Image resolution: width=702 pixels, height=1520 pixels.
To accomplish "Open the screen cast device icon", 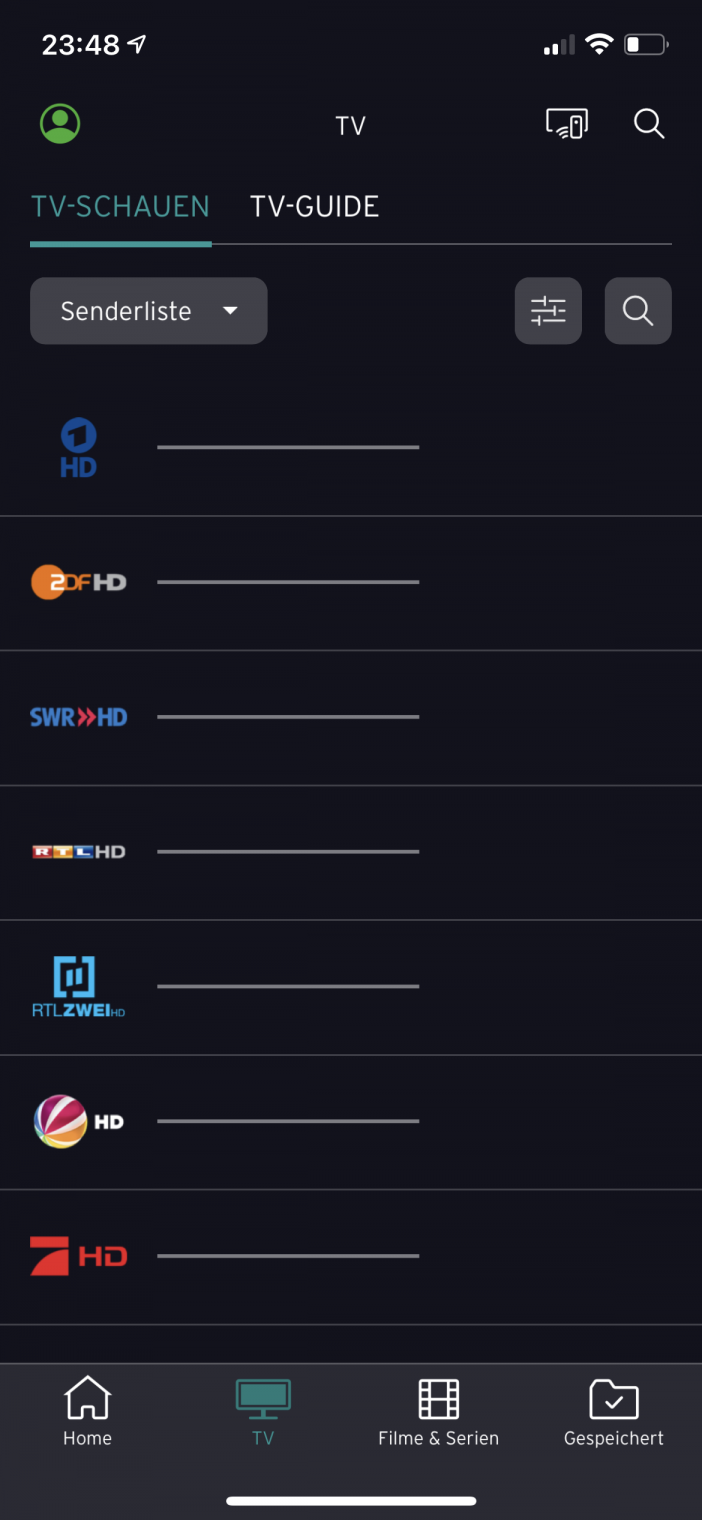I will tap(566, 124).
